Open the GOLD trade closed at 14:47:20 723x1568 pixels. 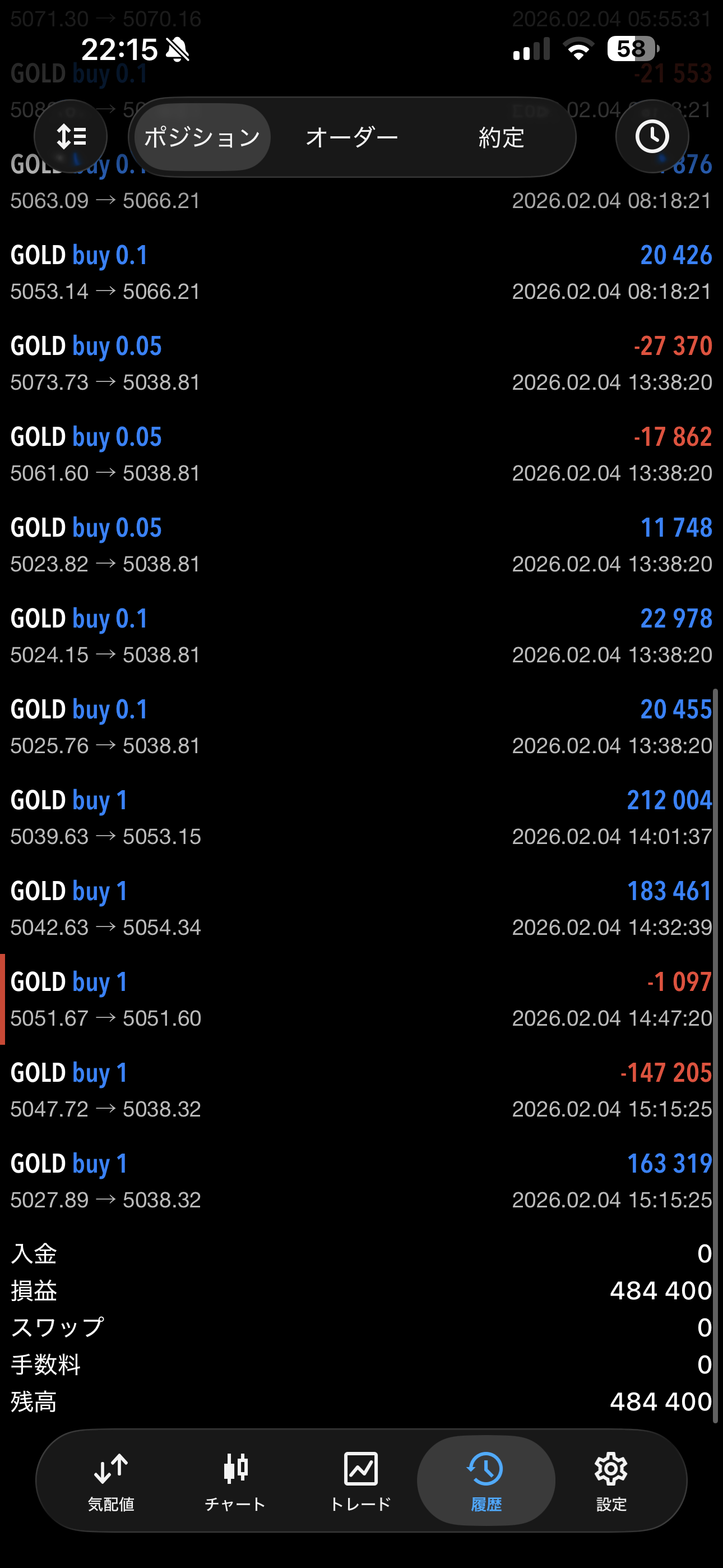tap(361, 999)
